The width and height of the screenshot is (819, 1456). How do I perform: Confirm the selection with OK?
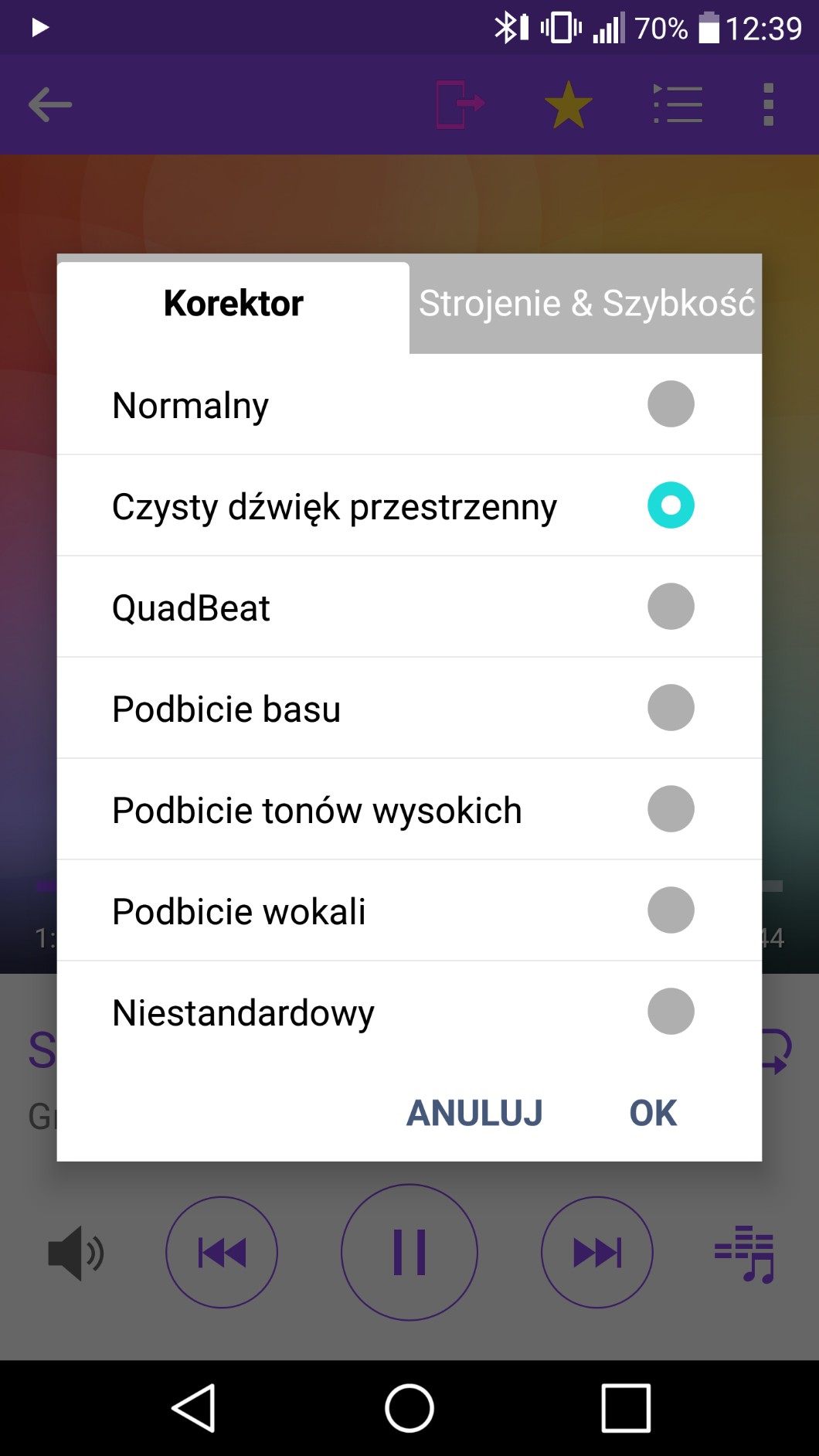(x=653, y=1113)
